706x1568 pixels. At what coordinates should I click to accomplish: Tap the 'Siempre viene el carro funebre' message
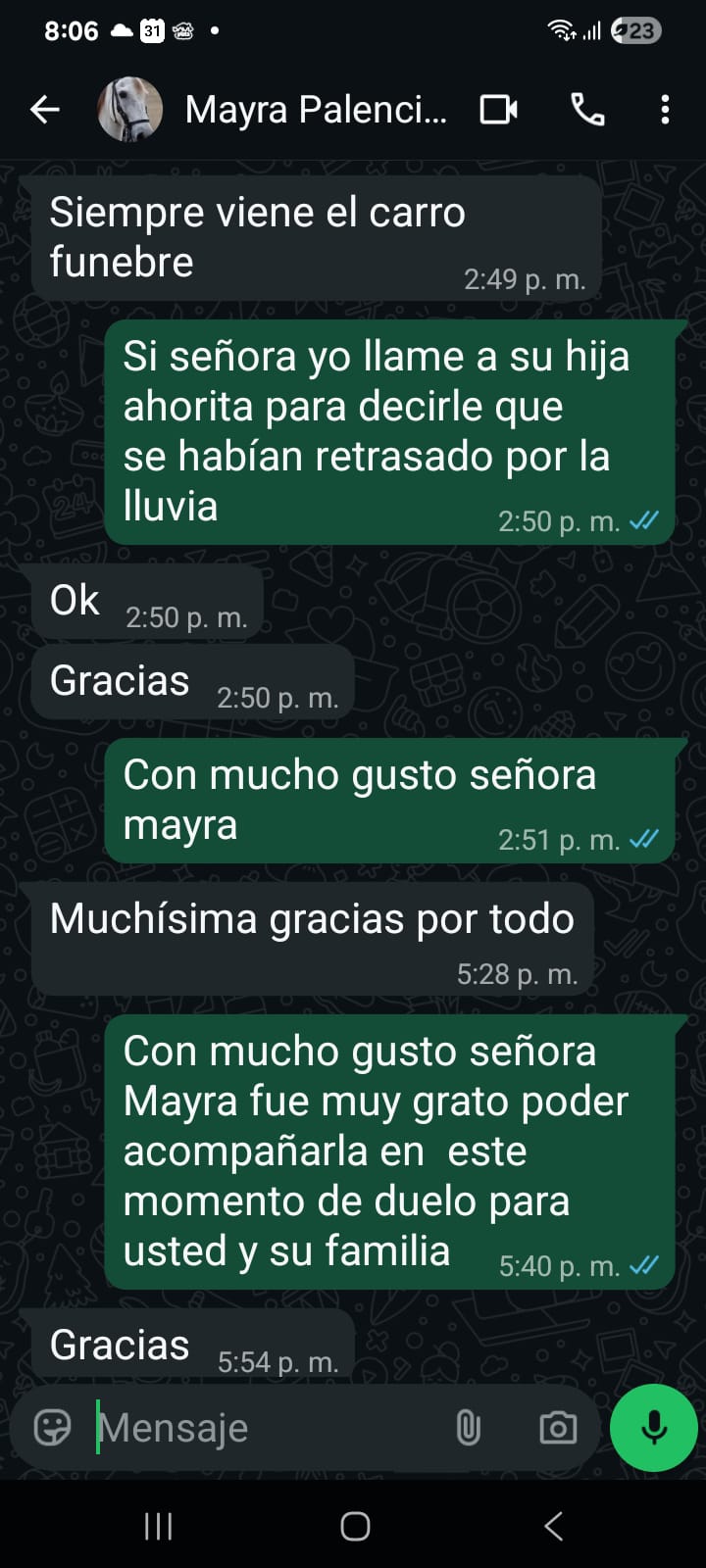[x=258, y=235]
